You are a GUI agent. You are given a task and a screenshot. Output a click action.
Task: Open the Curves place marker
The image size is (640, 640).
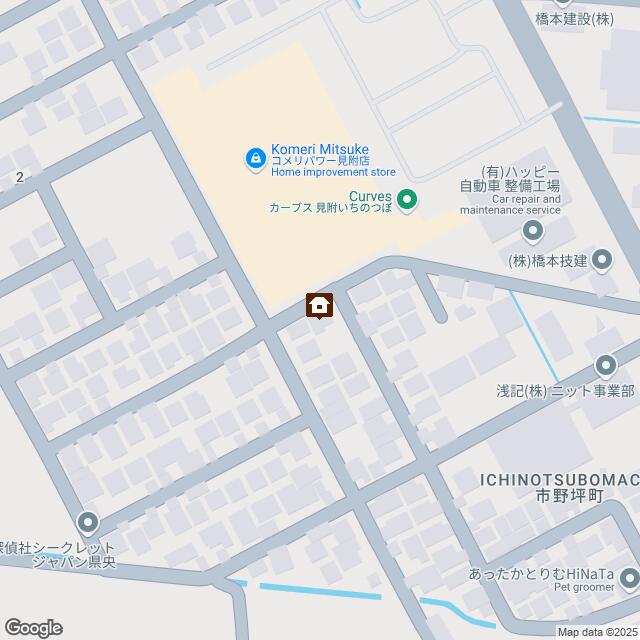click(407, 201)
